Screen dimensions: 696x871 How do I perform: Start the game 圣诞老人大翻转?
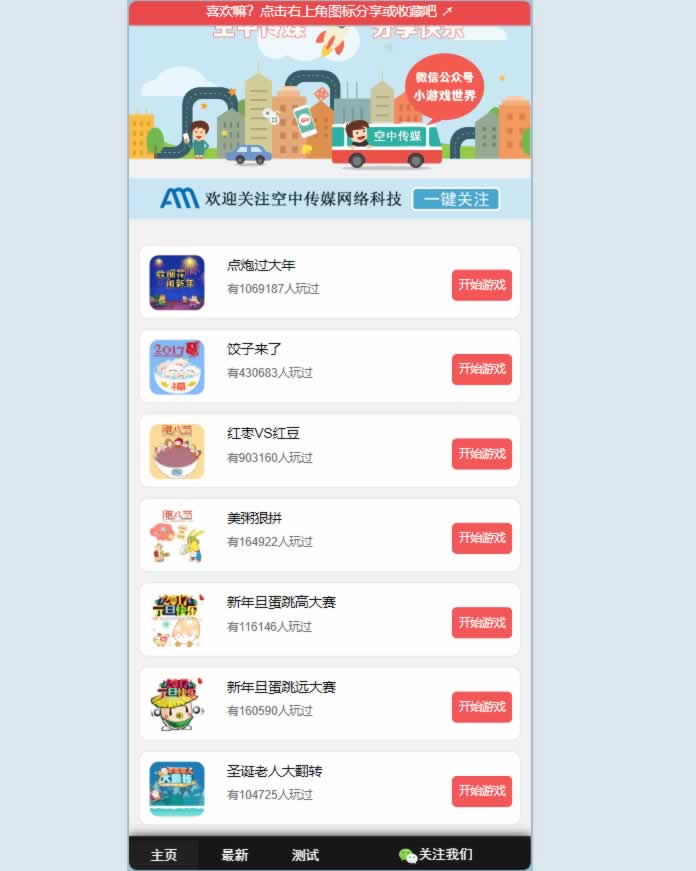point(481,791)
